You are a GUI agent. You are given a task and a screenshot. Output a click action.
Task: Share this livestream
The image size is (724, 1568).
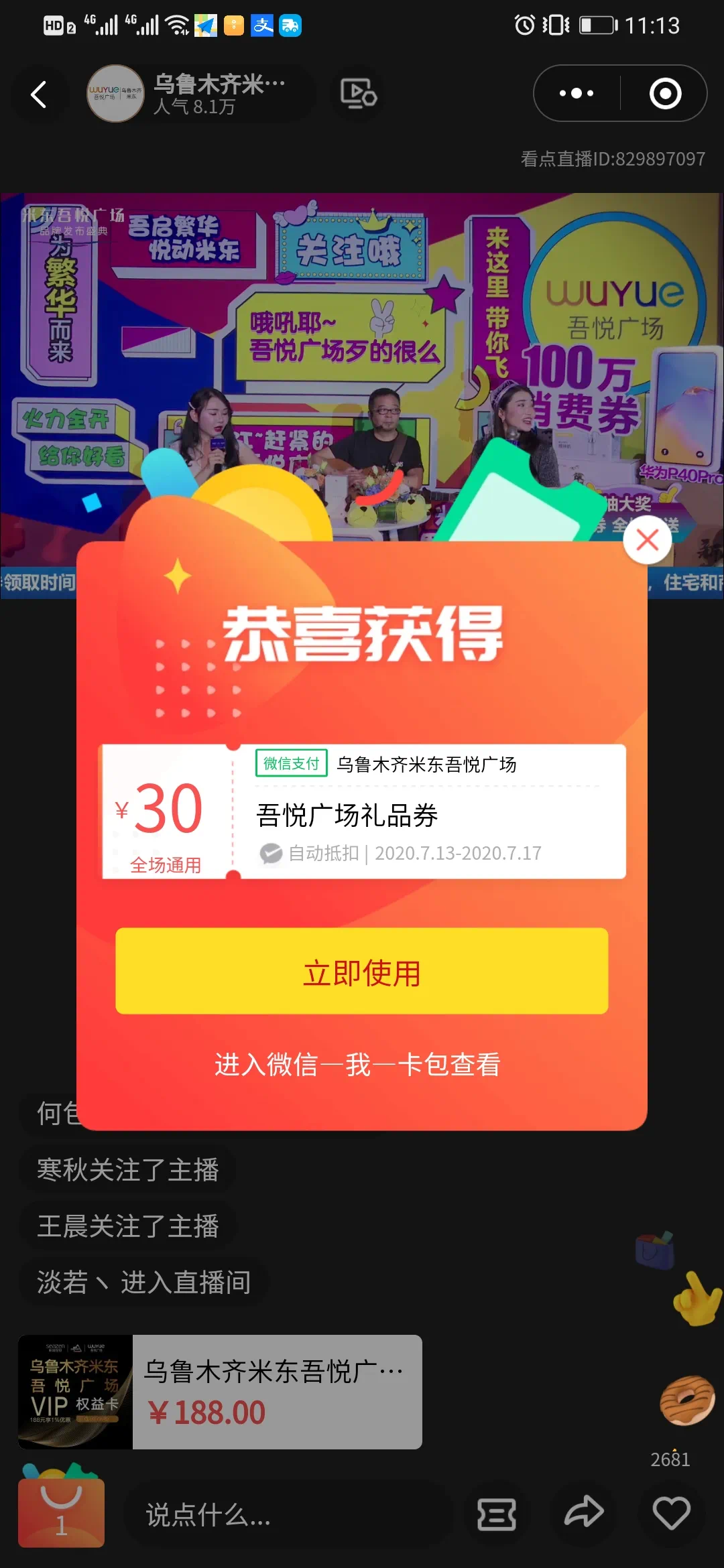click(583, 1512)
